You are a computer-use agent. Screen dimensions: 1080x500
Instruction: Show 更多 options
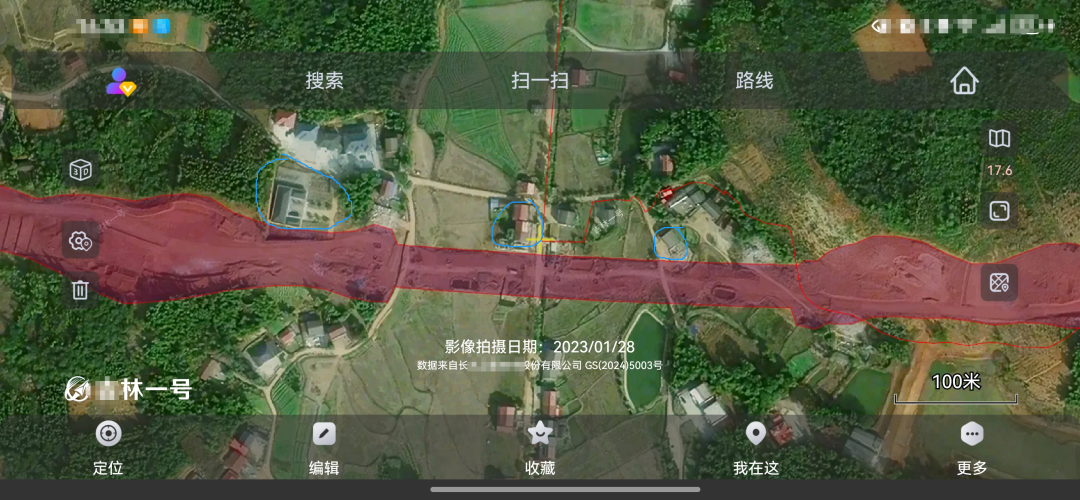[x=972, y=447]
